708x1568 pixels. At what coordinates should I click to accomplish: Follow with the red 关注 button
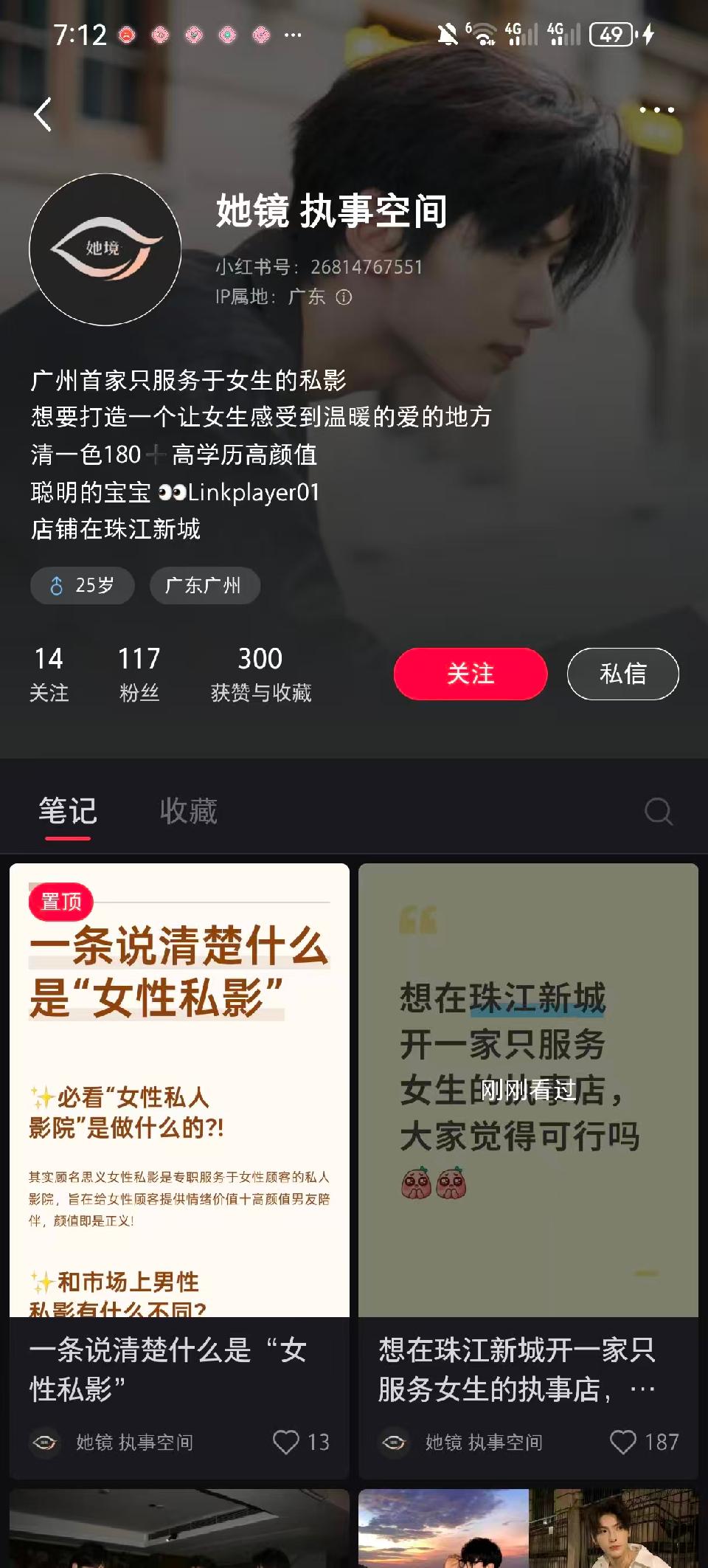tap(471, 674)
